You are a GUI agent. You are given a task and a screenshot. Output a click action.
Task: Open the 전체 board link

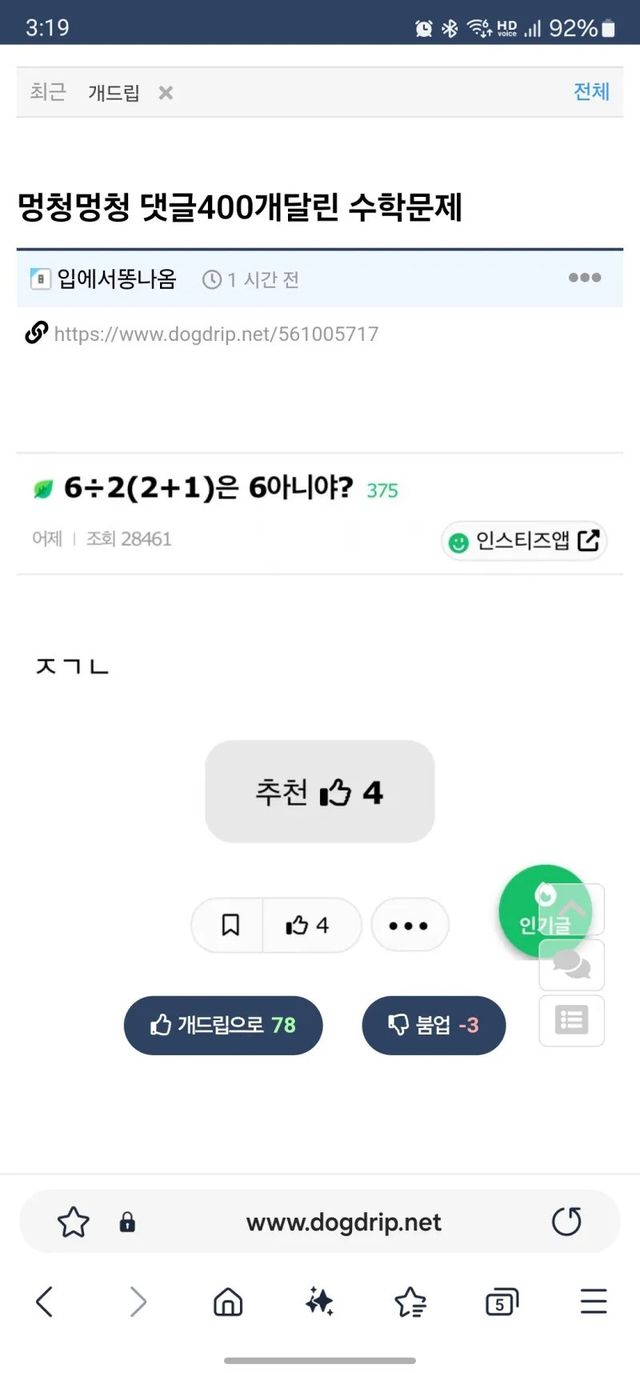click(591, 91)
